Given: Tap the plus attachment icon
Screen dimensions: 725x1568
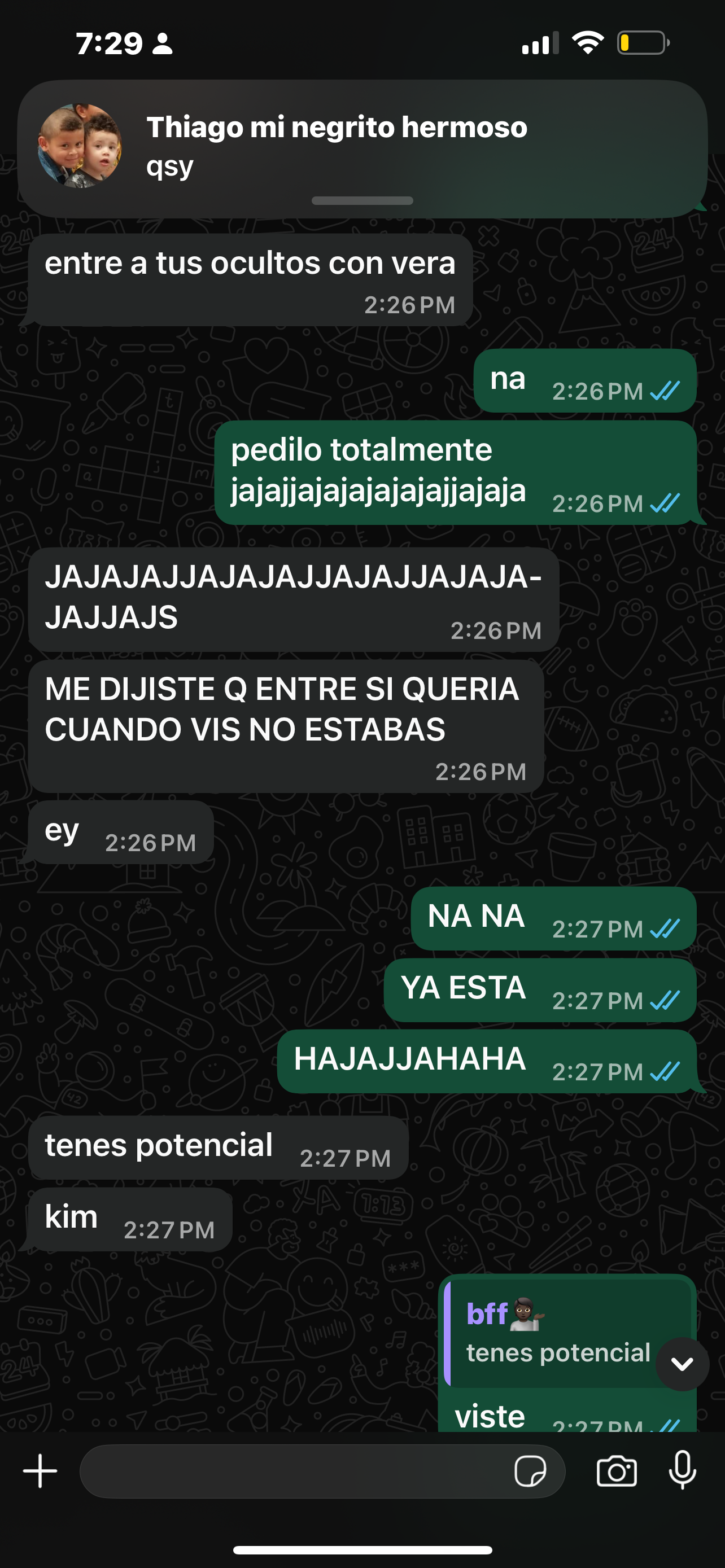Looking at the screenshot, I should [x=40, y=1471].
